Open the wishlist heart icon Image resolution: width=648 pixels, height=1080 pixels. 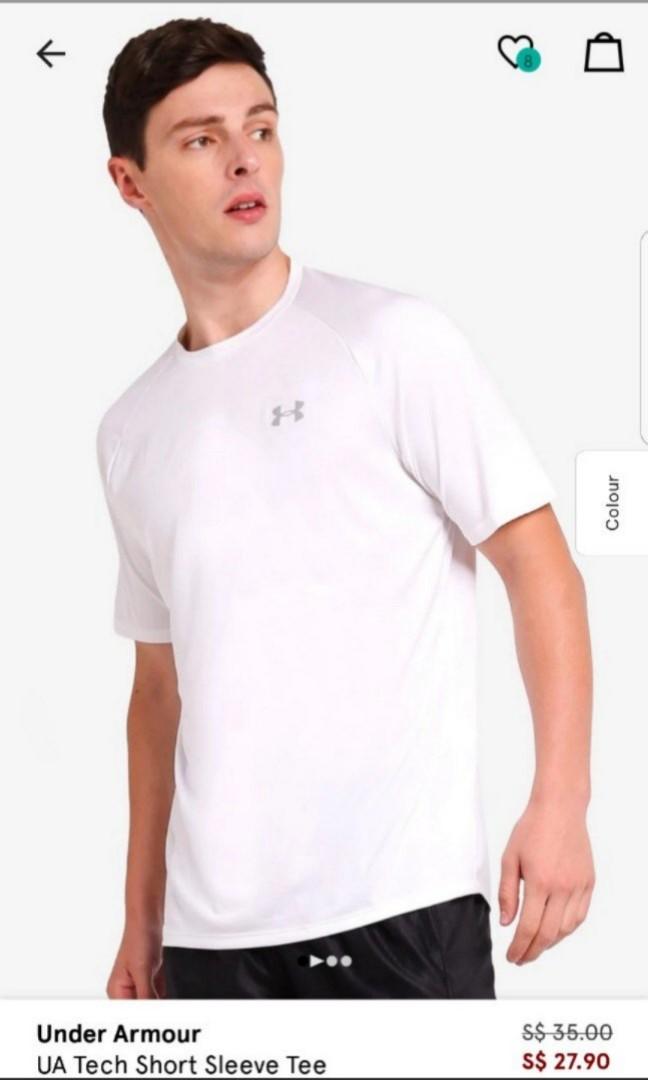click(516, 51)
